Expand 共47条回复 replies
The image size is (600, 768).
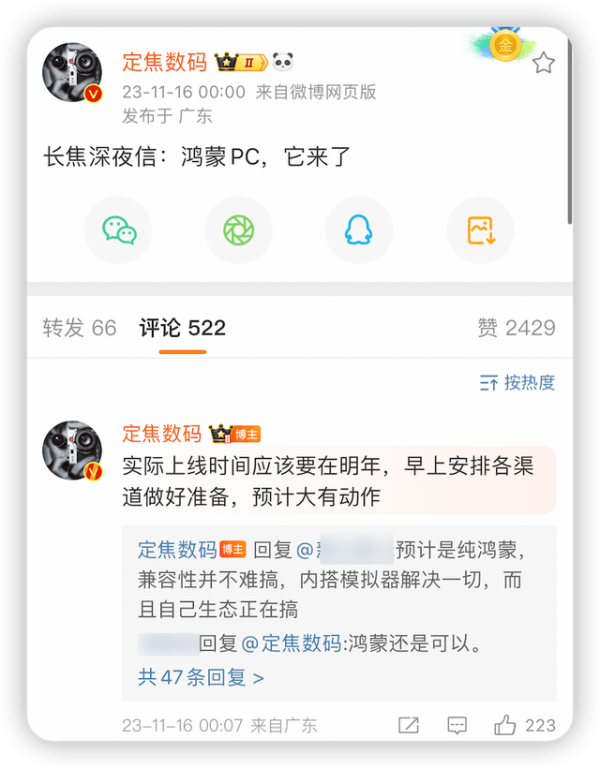[x=201, y=677]
